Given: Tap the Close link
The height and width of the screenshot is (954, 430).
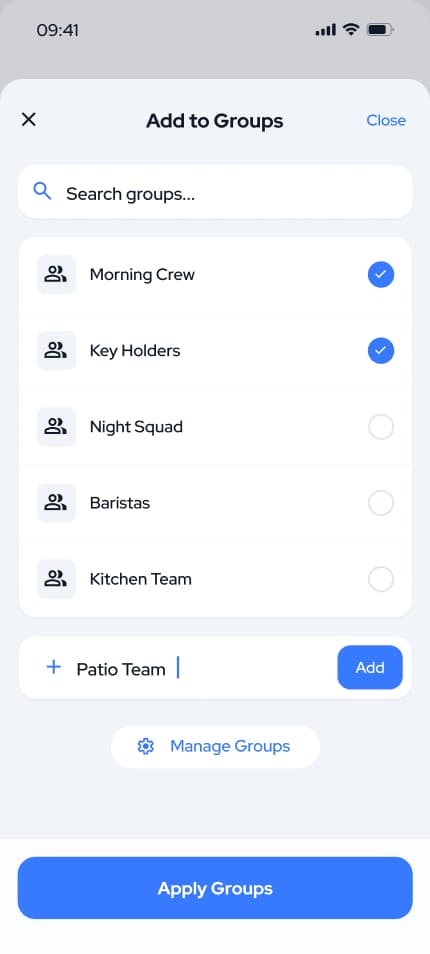Looking at the screenshot, I should (x=386, y=120).
